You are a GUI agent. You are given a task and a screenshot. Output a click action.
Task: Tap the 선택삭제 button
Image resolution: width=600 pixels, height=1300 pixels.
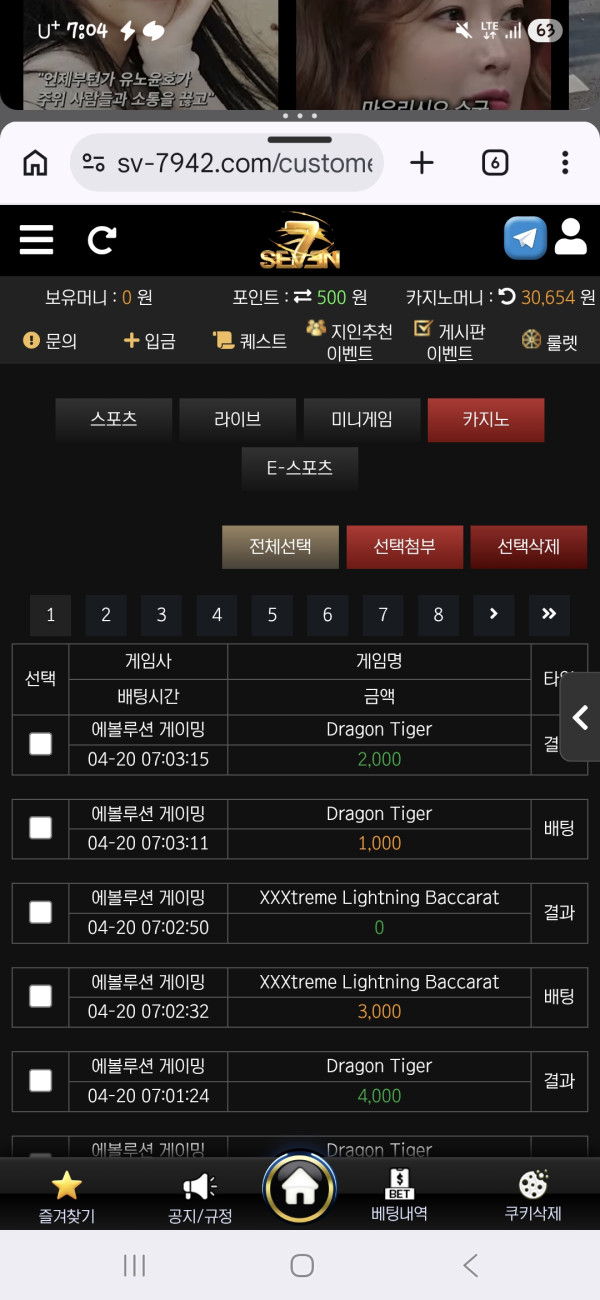point(529,547)
